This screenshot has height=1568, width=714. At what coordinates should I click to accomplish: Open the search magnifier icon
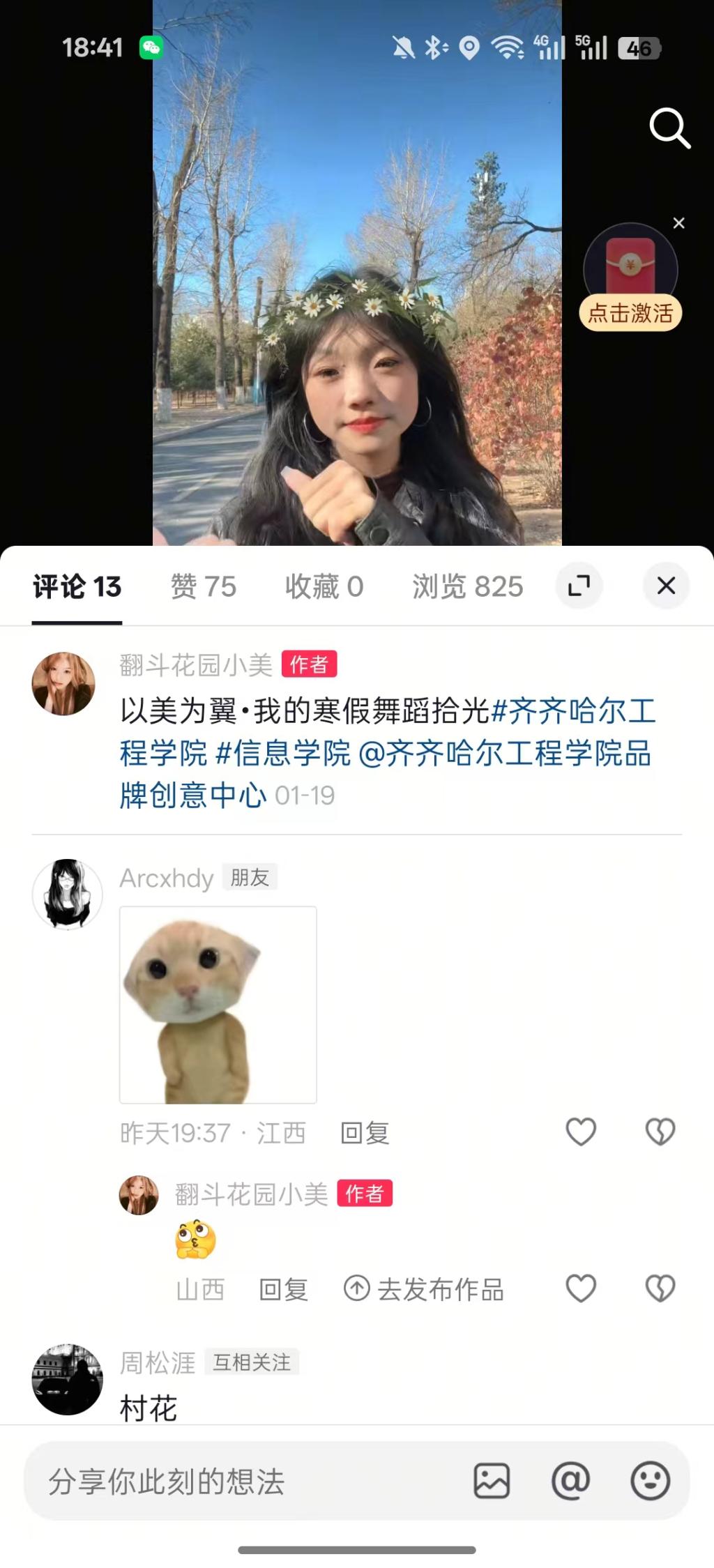(669, 128)
